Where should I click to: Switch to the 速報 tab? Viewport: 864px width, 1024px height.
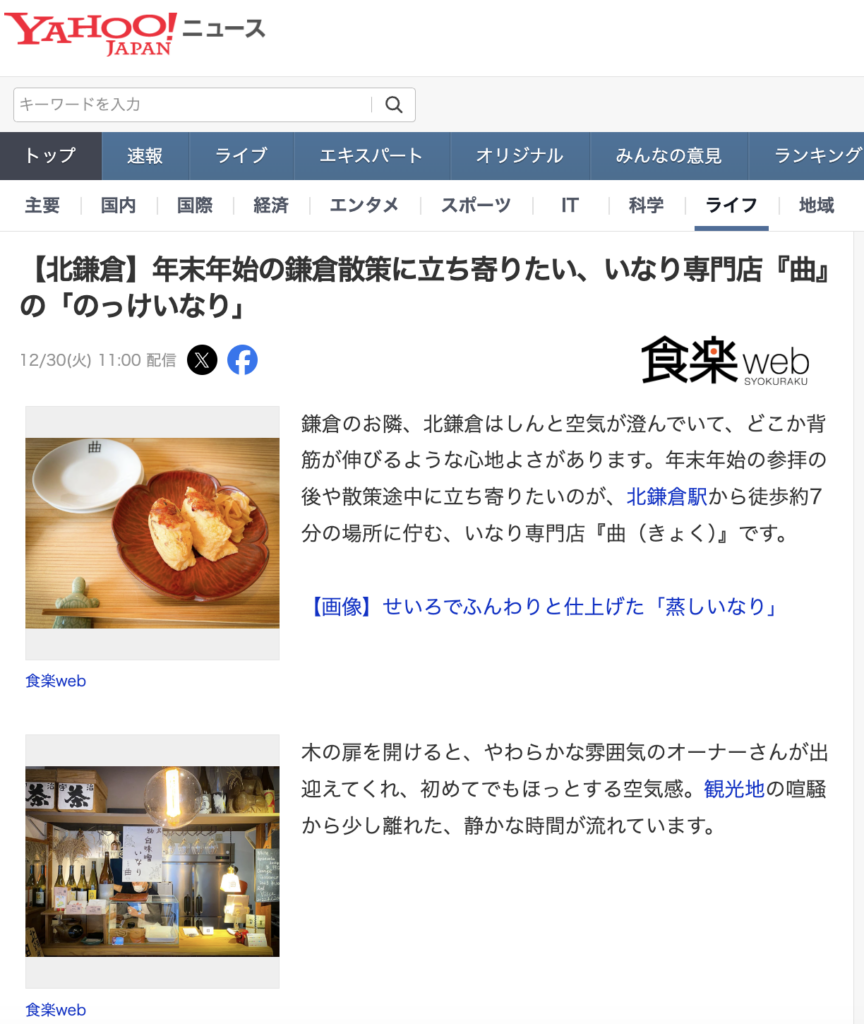pyautogui.click(x=145, y=156)
